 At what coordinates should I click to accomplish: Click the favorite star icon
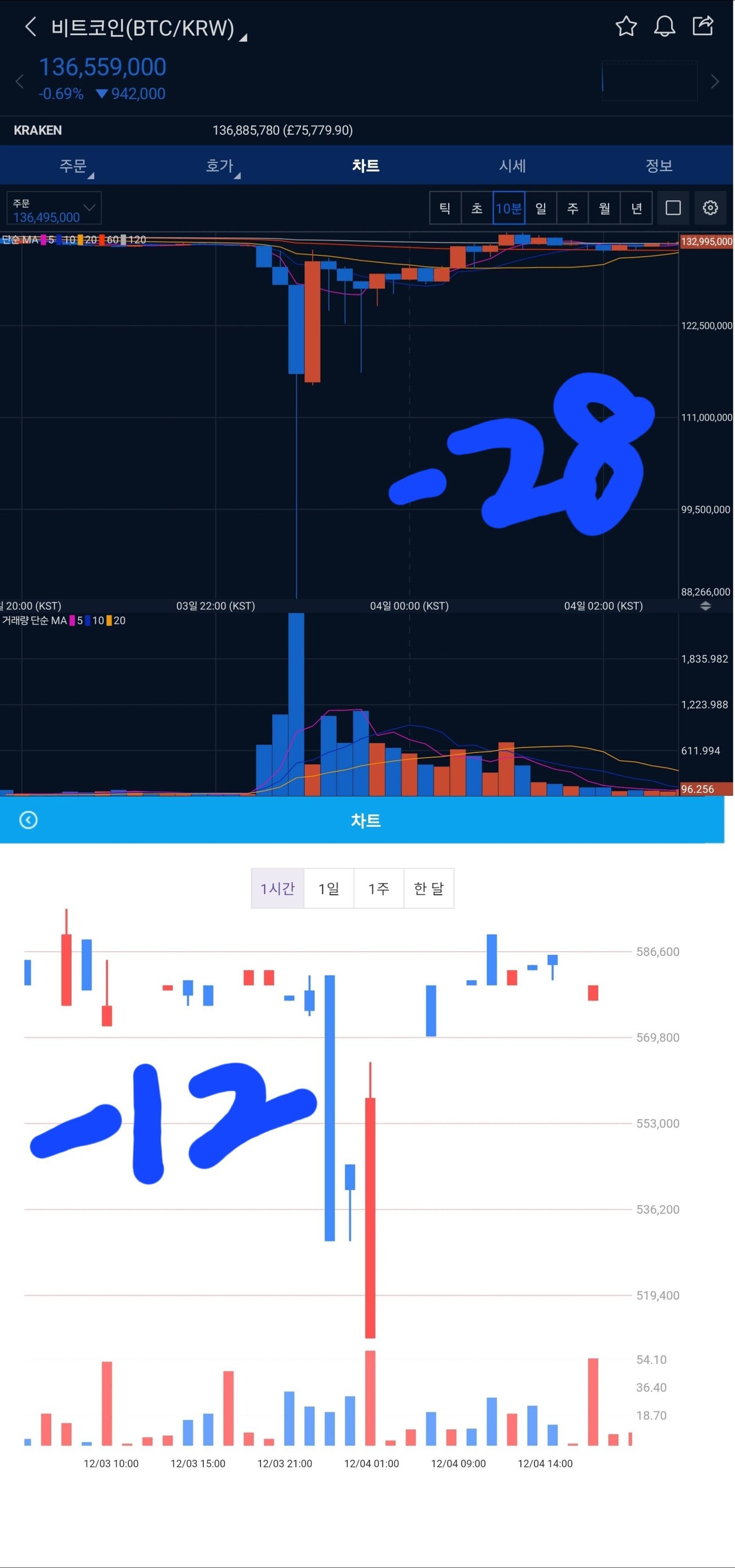click(626, 26)
